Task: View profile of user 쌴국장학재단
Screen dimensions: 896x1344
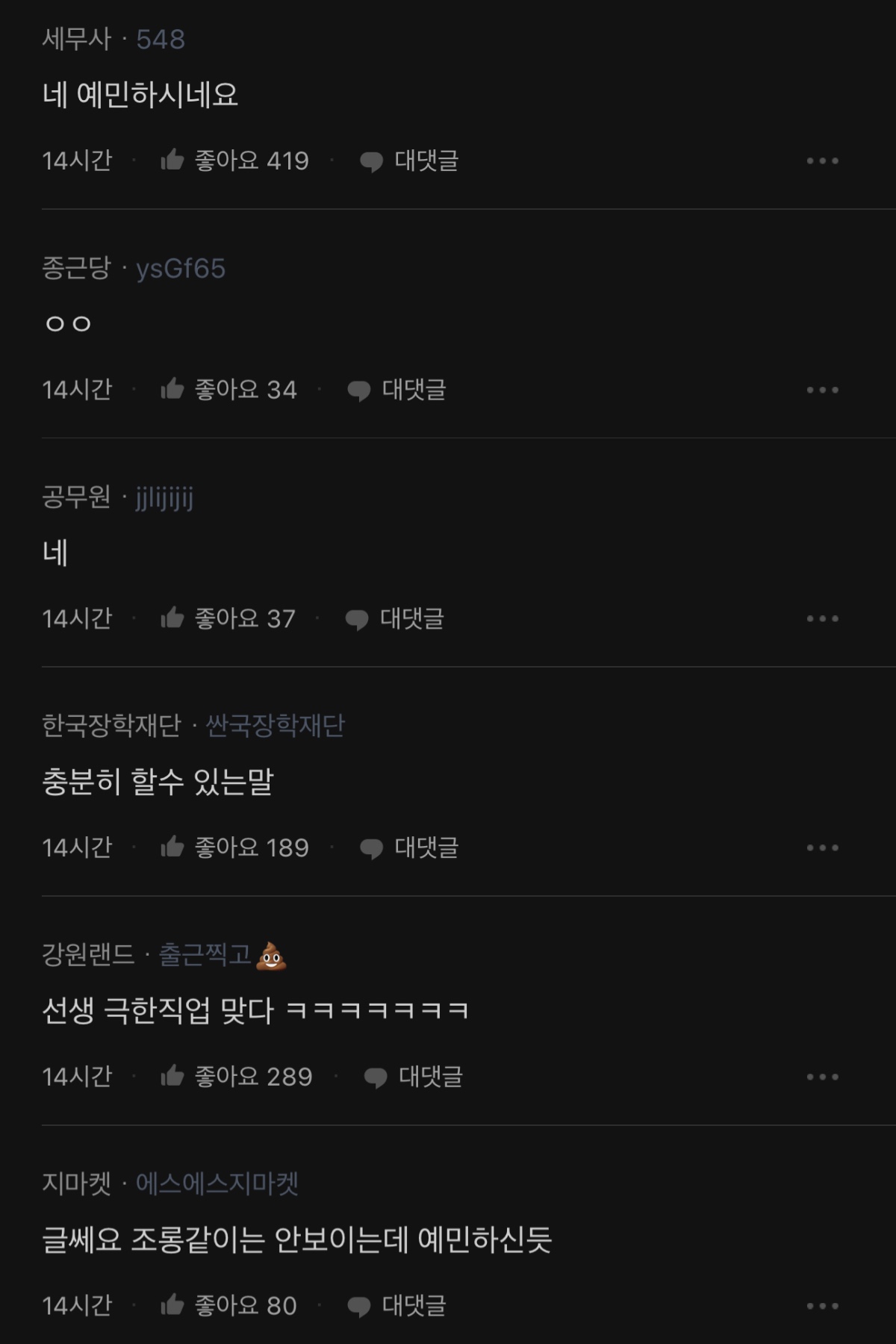Action: click(x=275, y=726)
